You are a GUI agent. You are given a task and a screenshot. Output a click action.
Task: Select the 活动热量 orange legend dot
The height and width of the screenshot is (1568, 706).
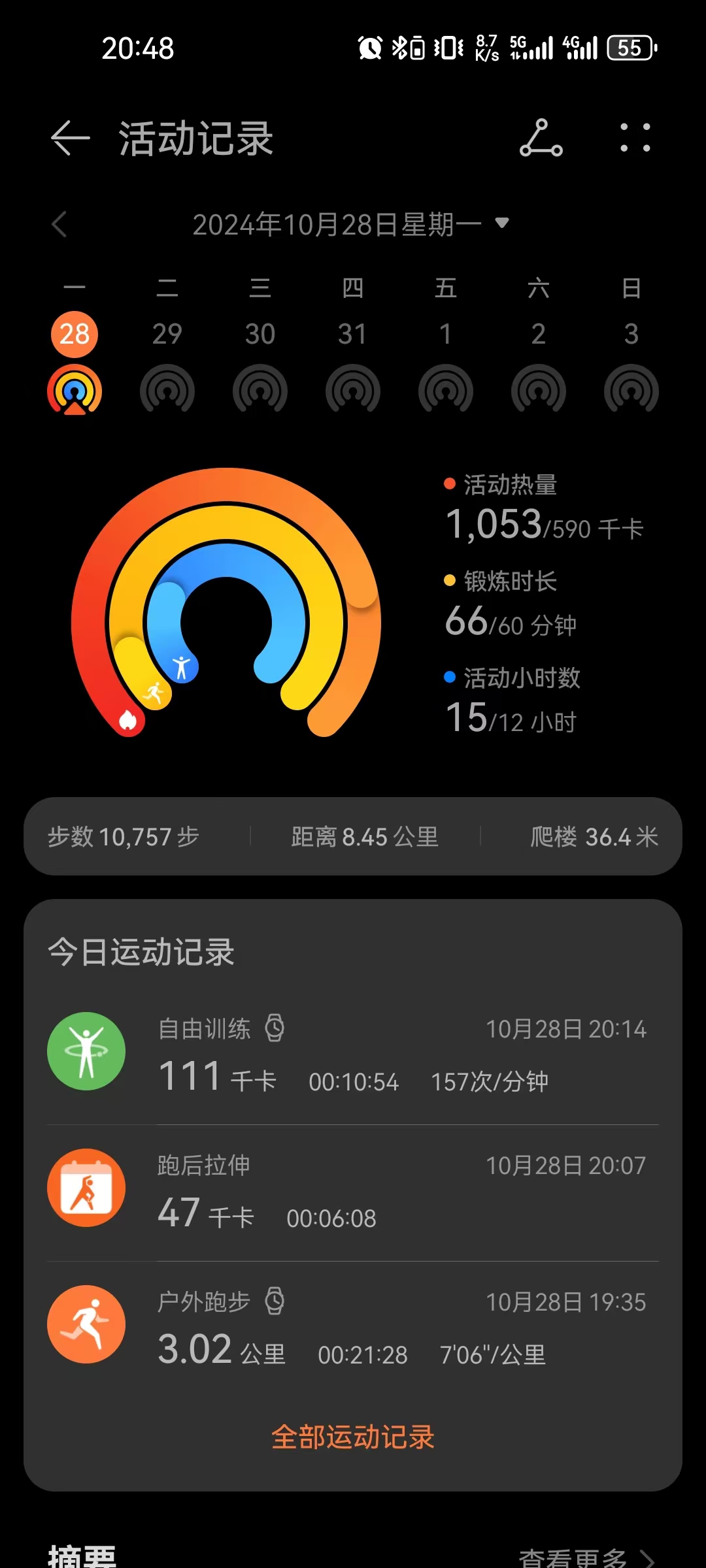point(449,485)
